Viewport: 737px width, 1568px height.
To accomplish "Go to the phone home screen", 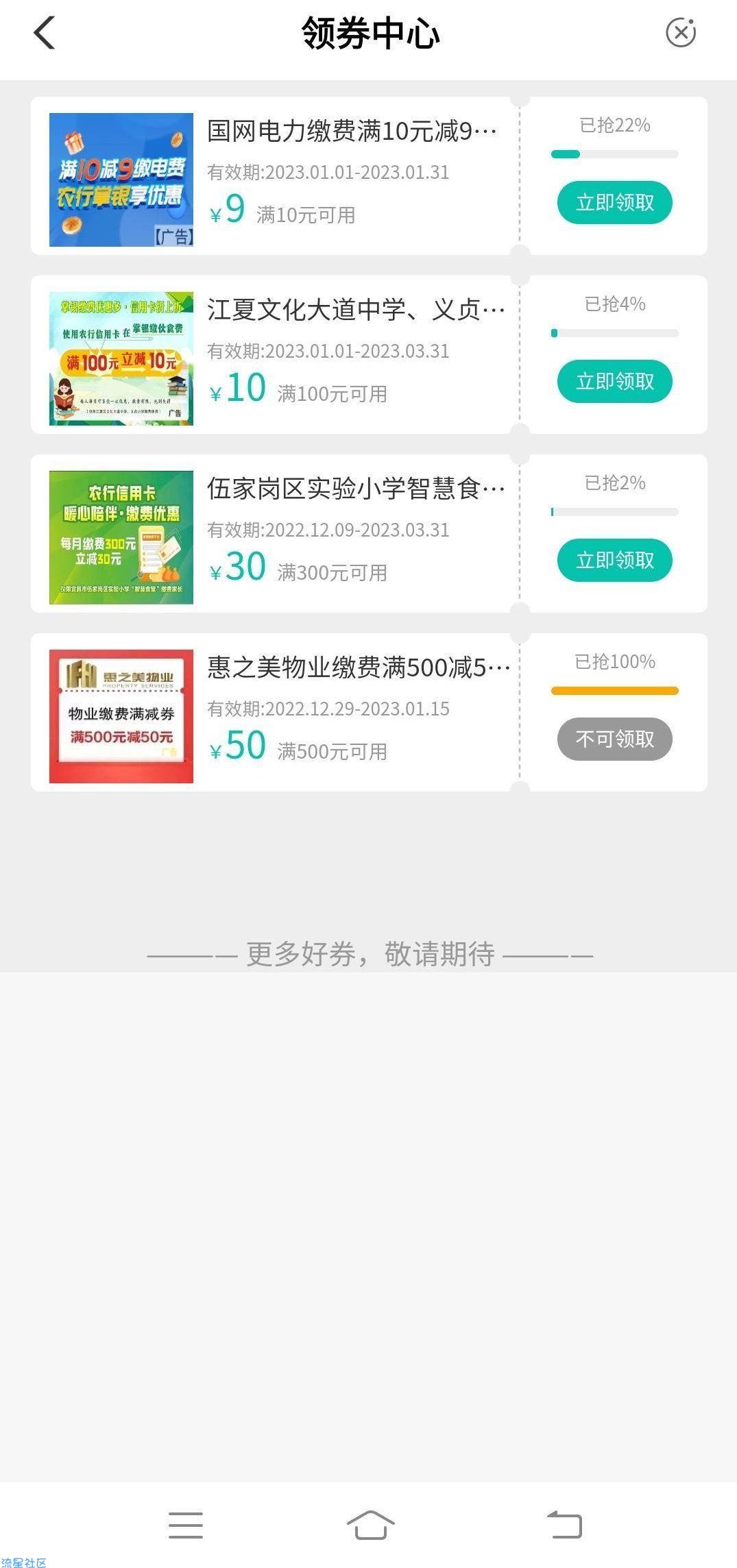I will point(370,1525).
